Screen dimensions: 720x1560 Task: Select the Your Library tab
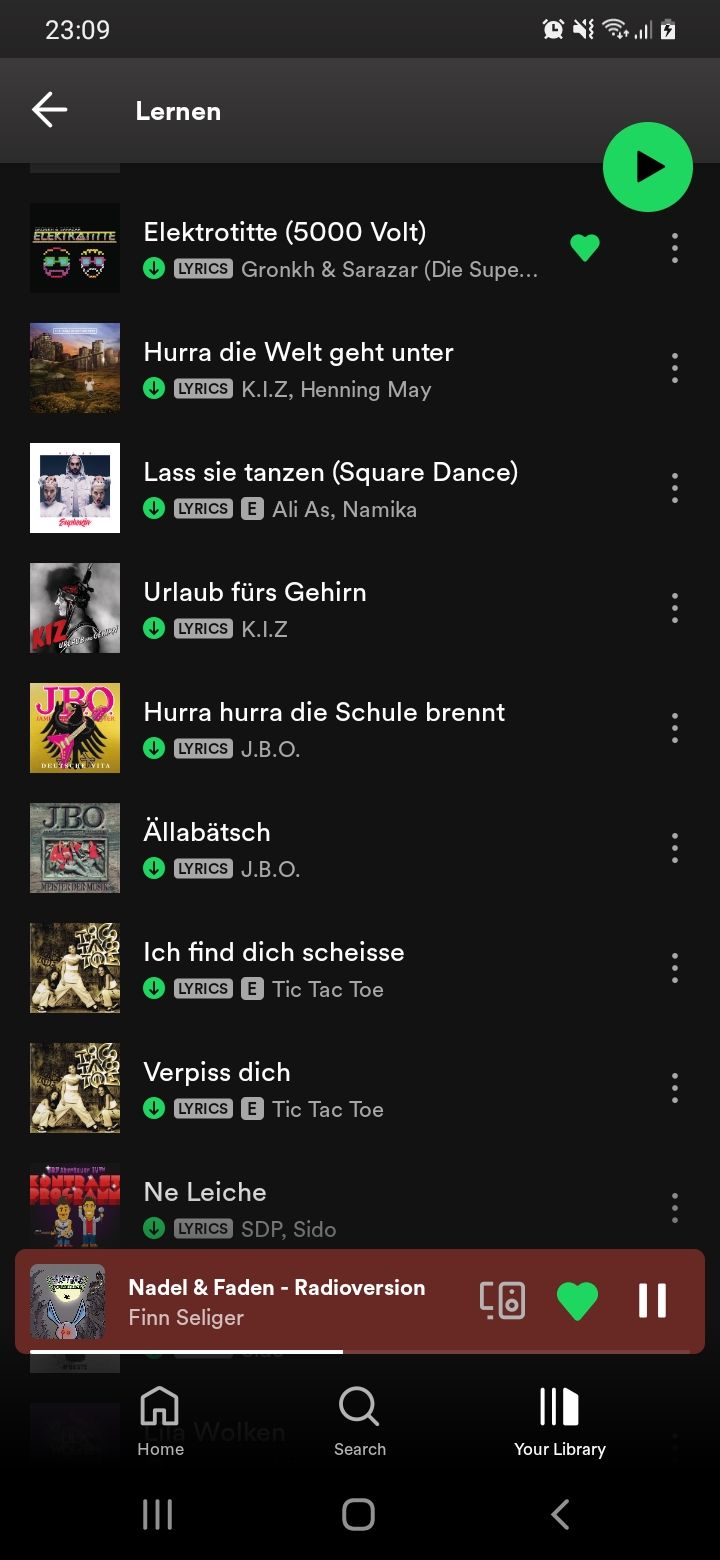click(560, 1421)
